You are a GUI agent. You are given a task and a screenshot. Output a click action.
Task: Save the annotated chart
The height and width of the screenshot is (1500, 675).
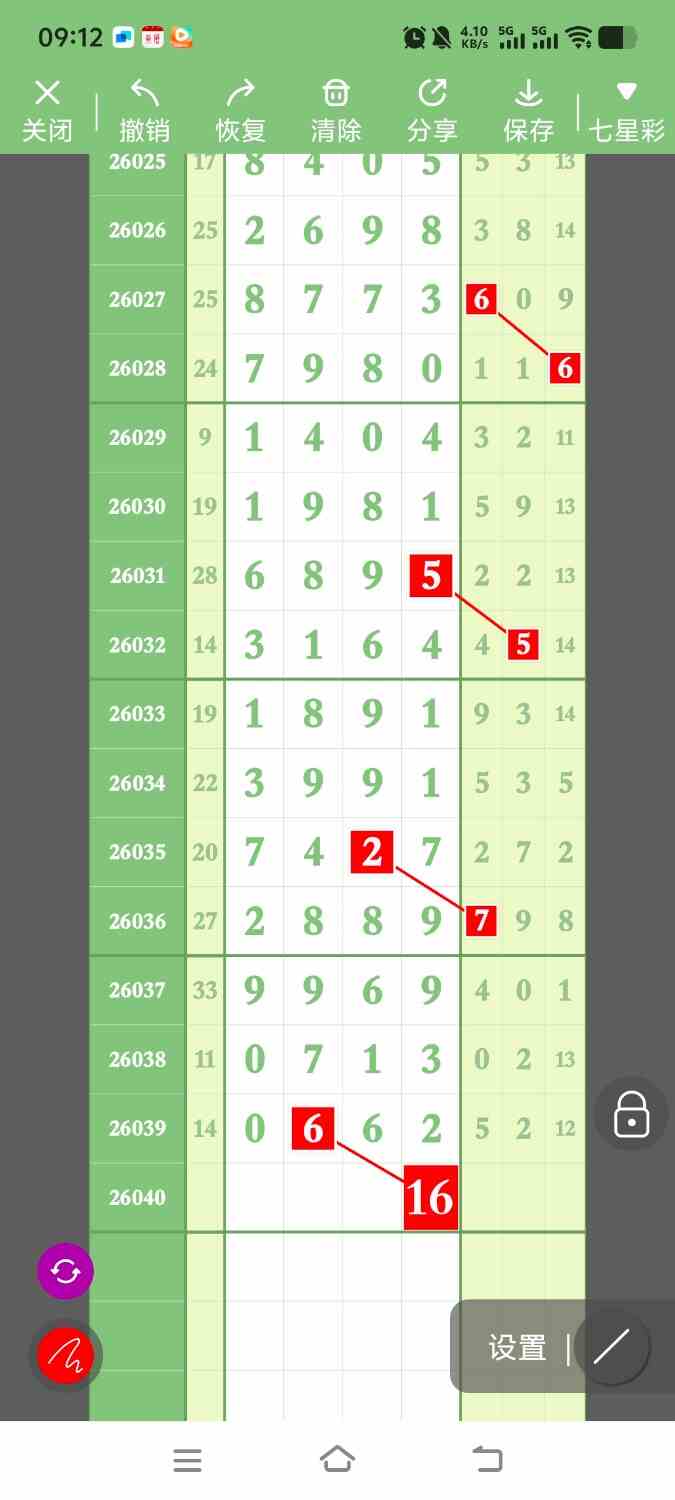[x=528, y=111]
